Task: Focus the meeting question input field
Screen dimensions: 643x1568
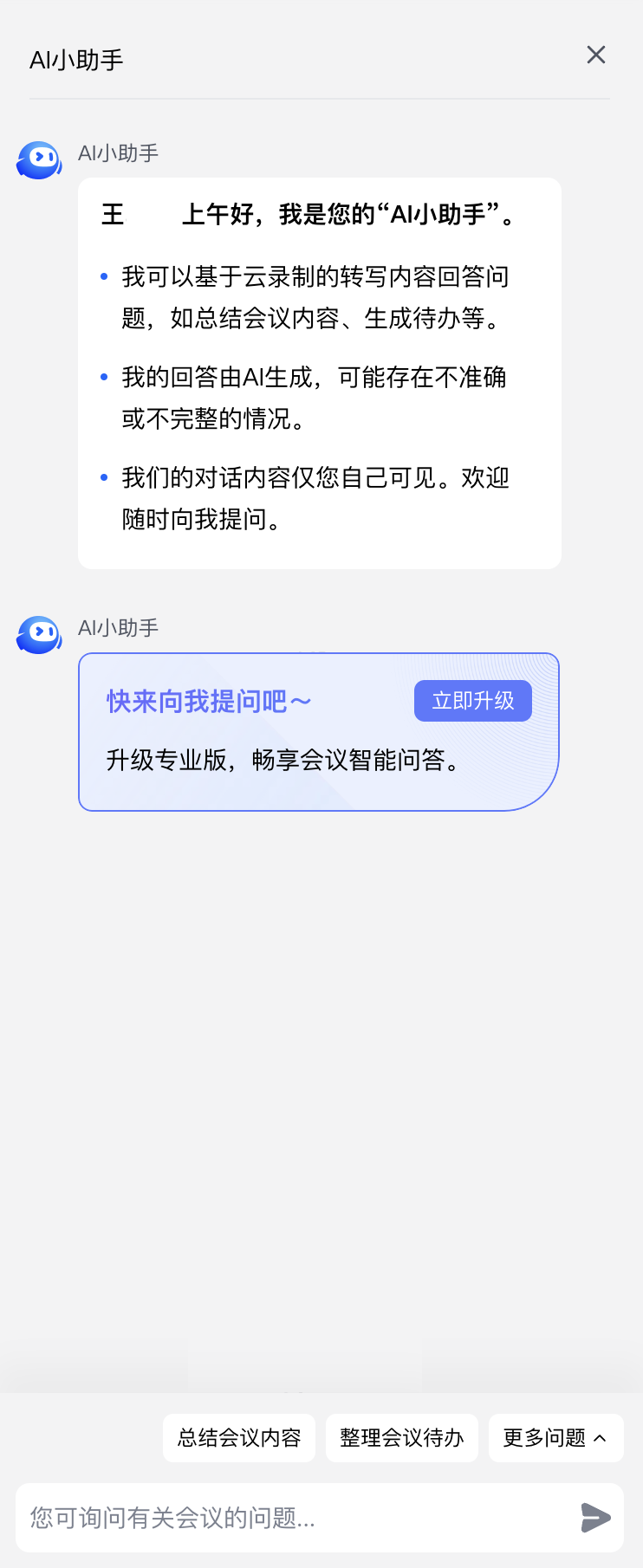Action: coord(295,1518)
